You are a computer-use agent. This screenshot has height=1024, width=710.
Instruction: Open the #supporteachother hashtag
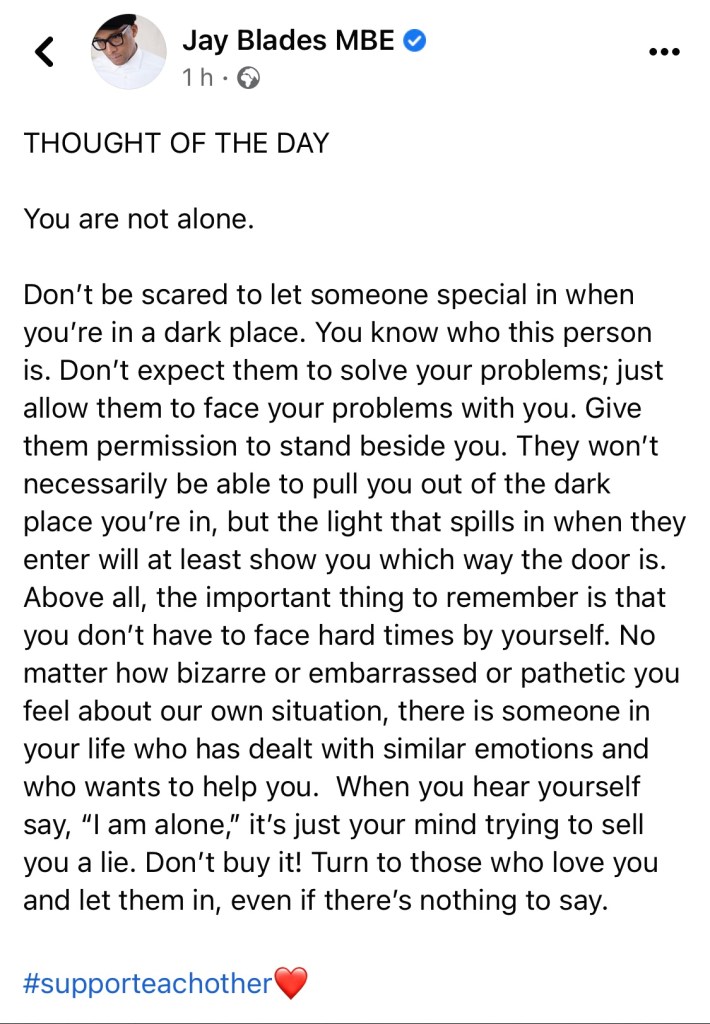click(x=147, y=983)
